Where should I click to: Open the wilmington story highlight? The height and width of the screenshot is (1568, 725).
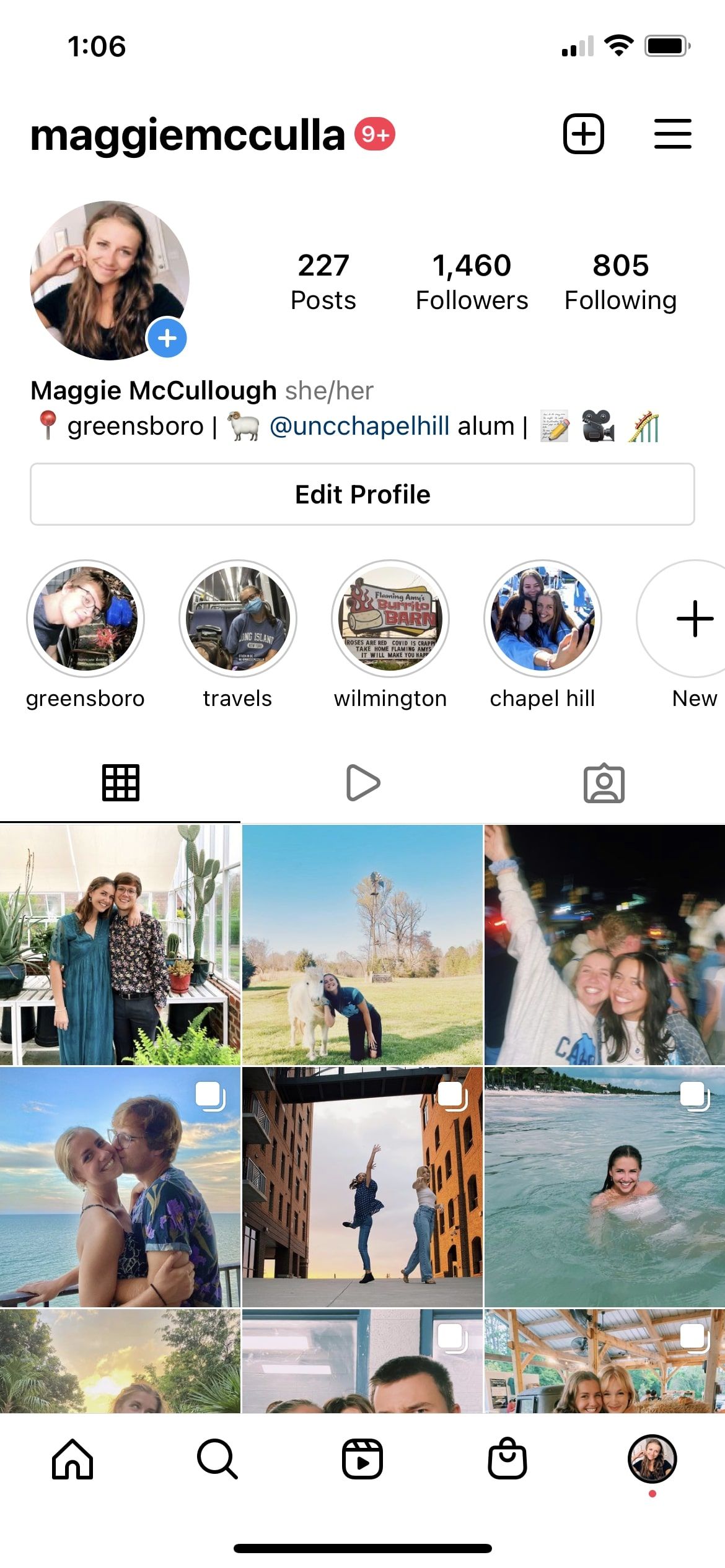click(x=390, y=618)
